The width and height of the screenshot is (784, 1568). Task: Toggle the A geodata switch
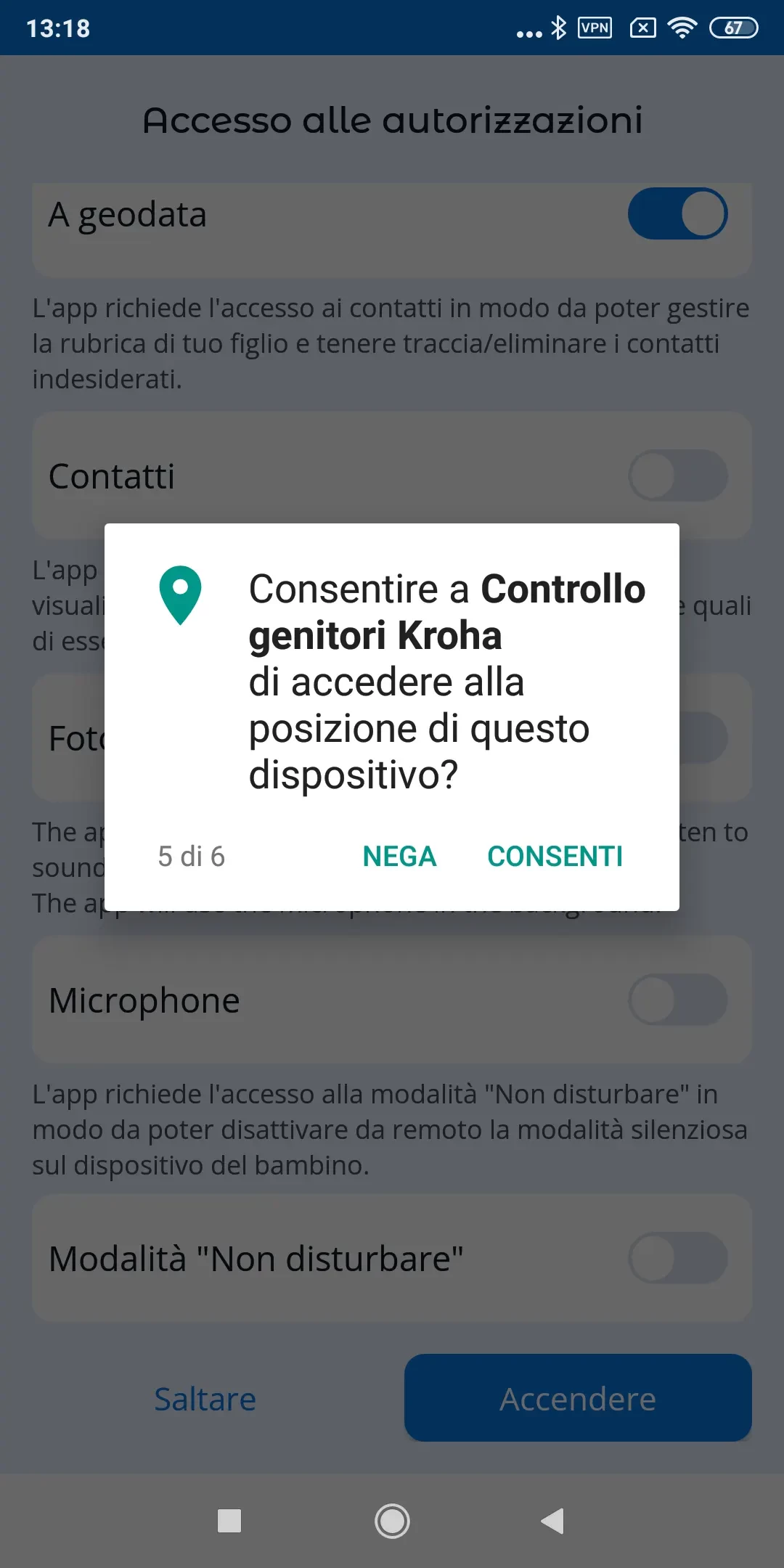[x=677, y=213]
